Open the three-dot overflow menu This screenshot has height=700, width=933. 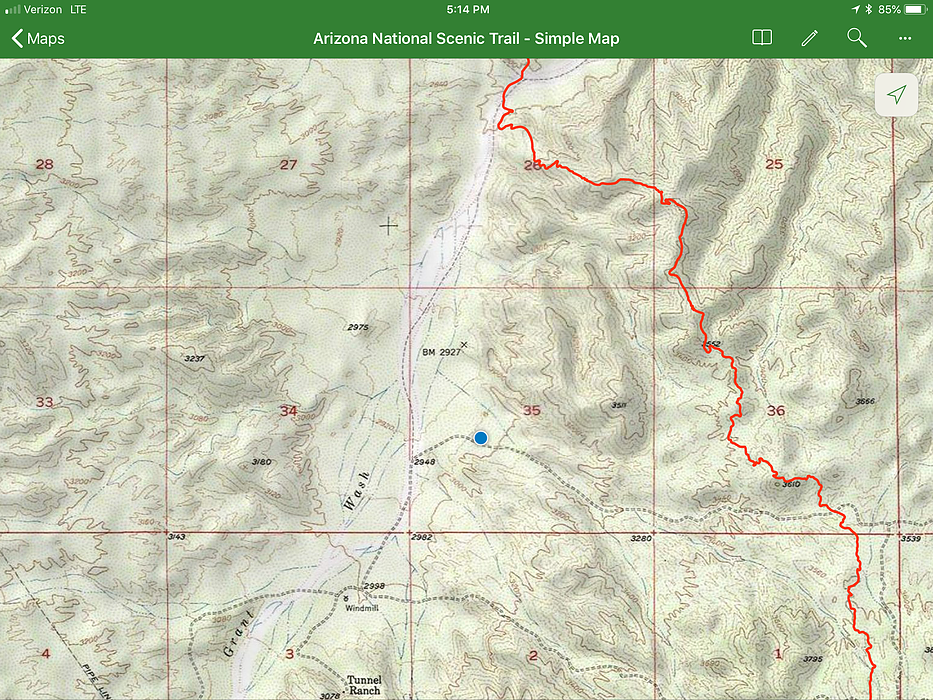click(905, 38)
